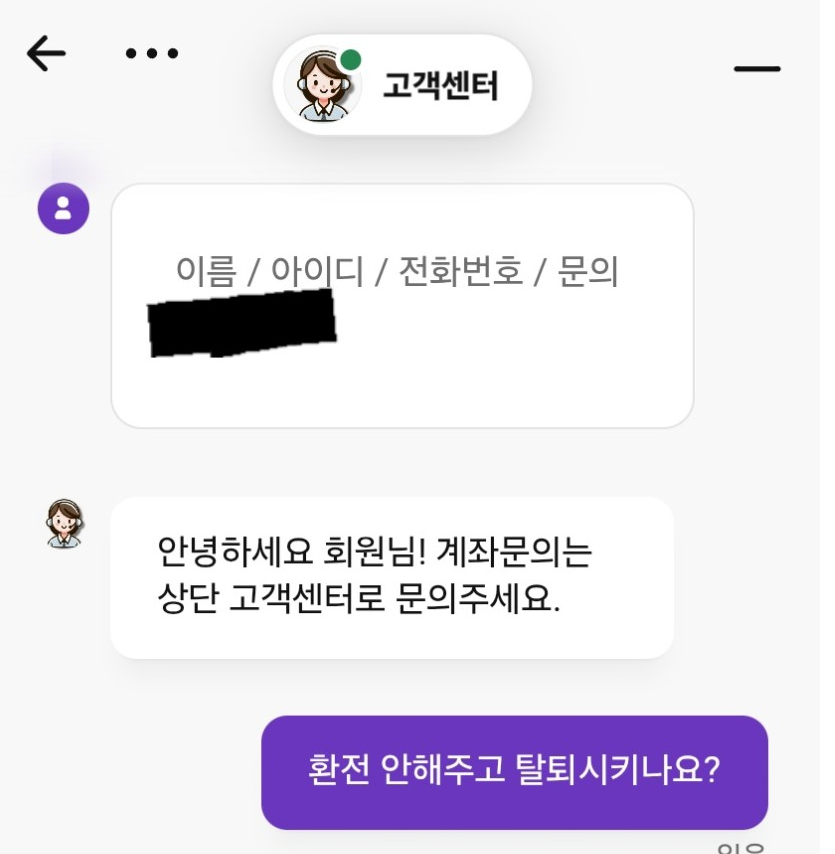The width and height of the screenshot is (835, 854).
Task: Go back using the arrow icon
Action: coord(46,53)
